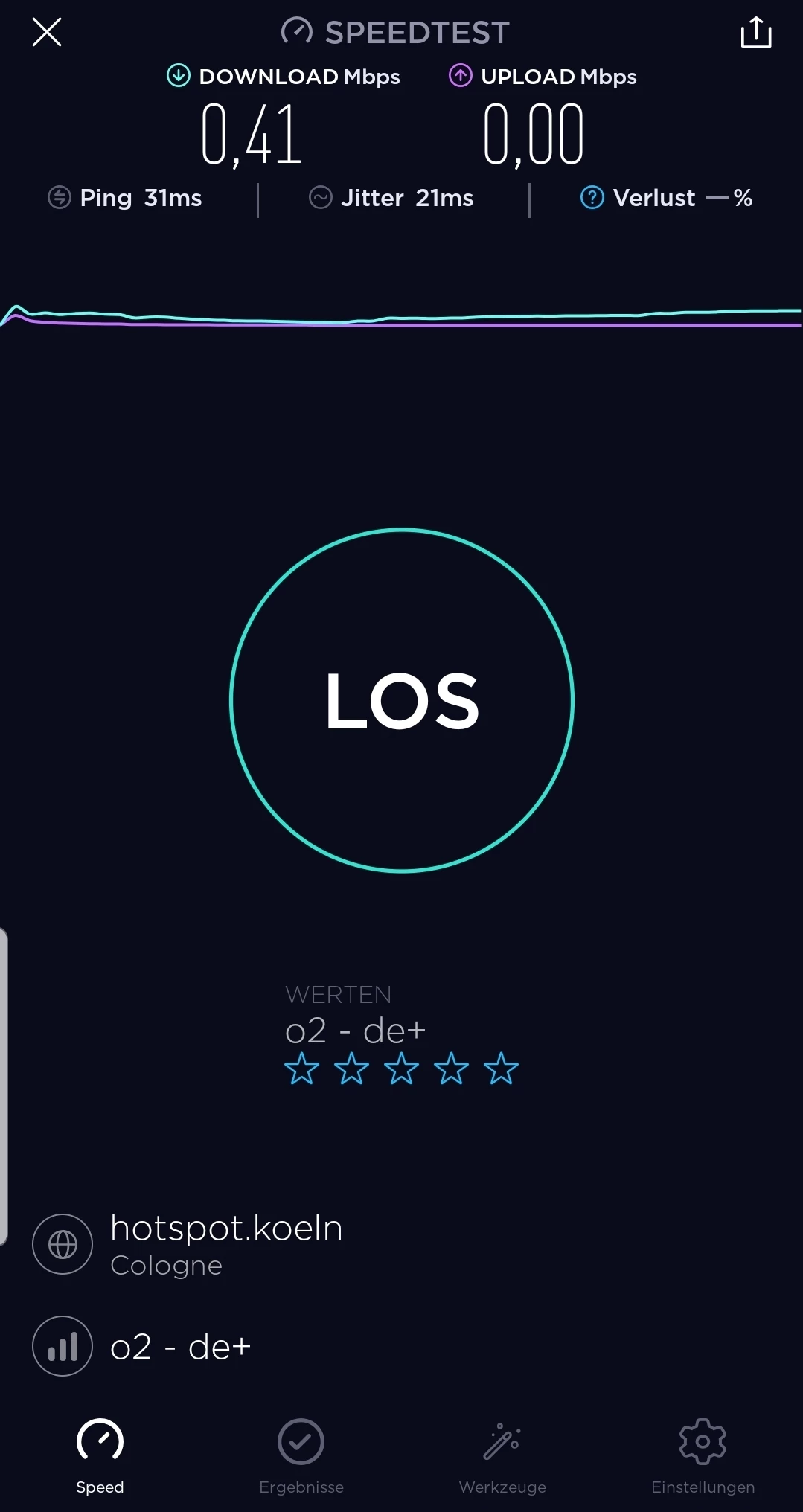Rate o2 - de+ with one star
The image size is (803, 1512).
[x=302, y=1069]
